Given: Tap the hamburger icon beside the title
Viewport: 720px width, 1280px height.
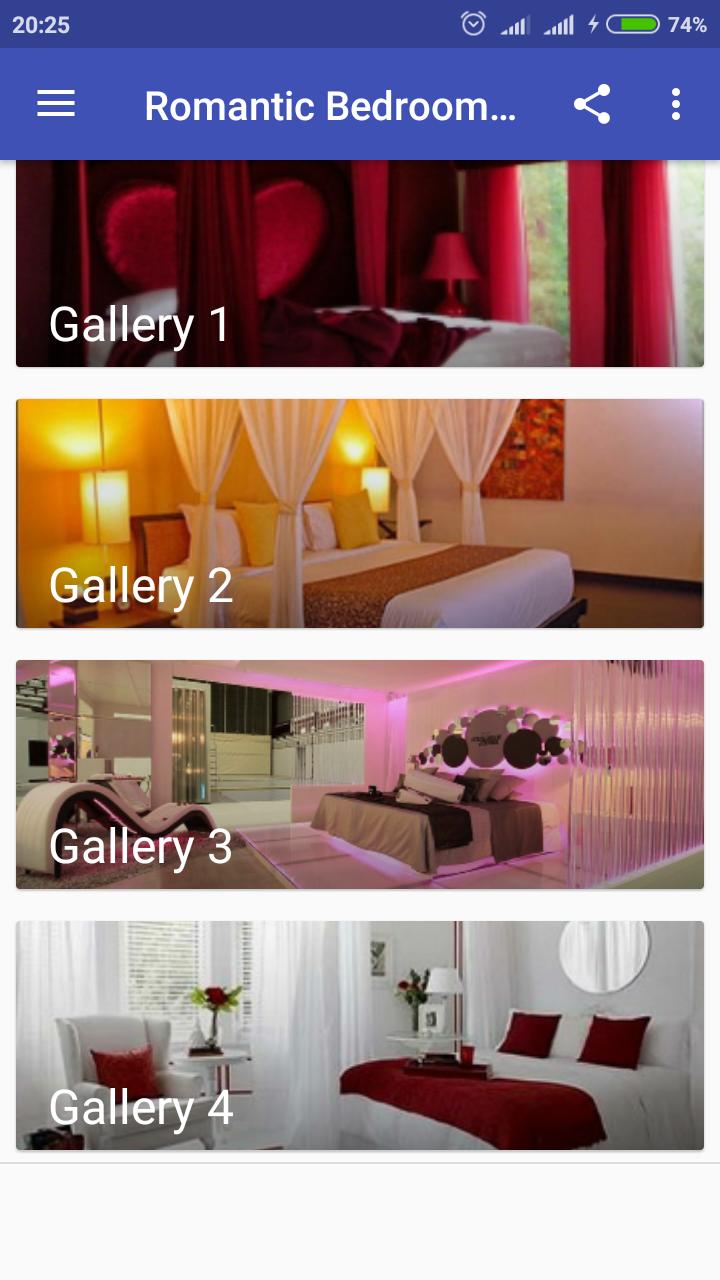Looking at the screenshot, I should [x=55, y=104].
